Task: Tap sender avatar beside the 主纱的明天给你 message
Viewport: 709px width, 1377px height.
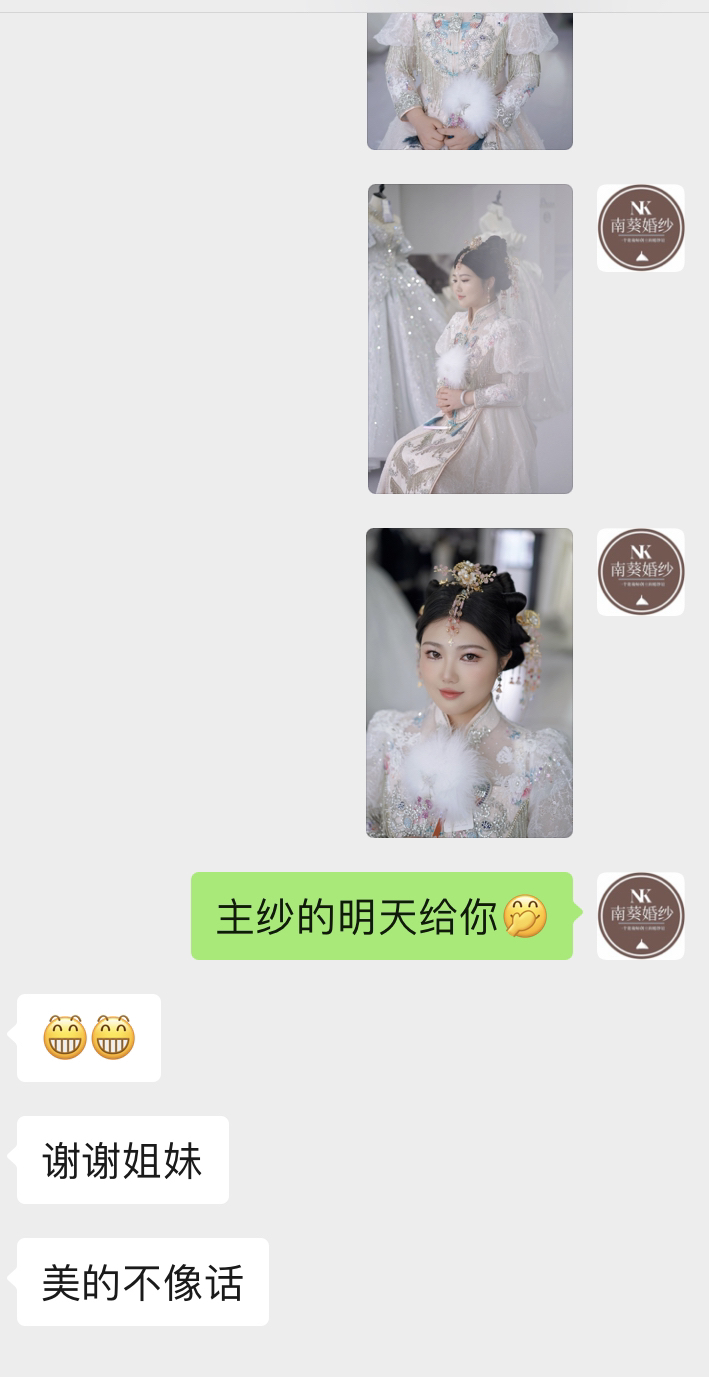Action: pos(641,916)
